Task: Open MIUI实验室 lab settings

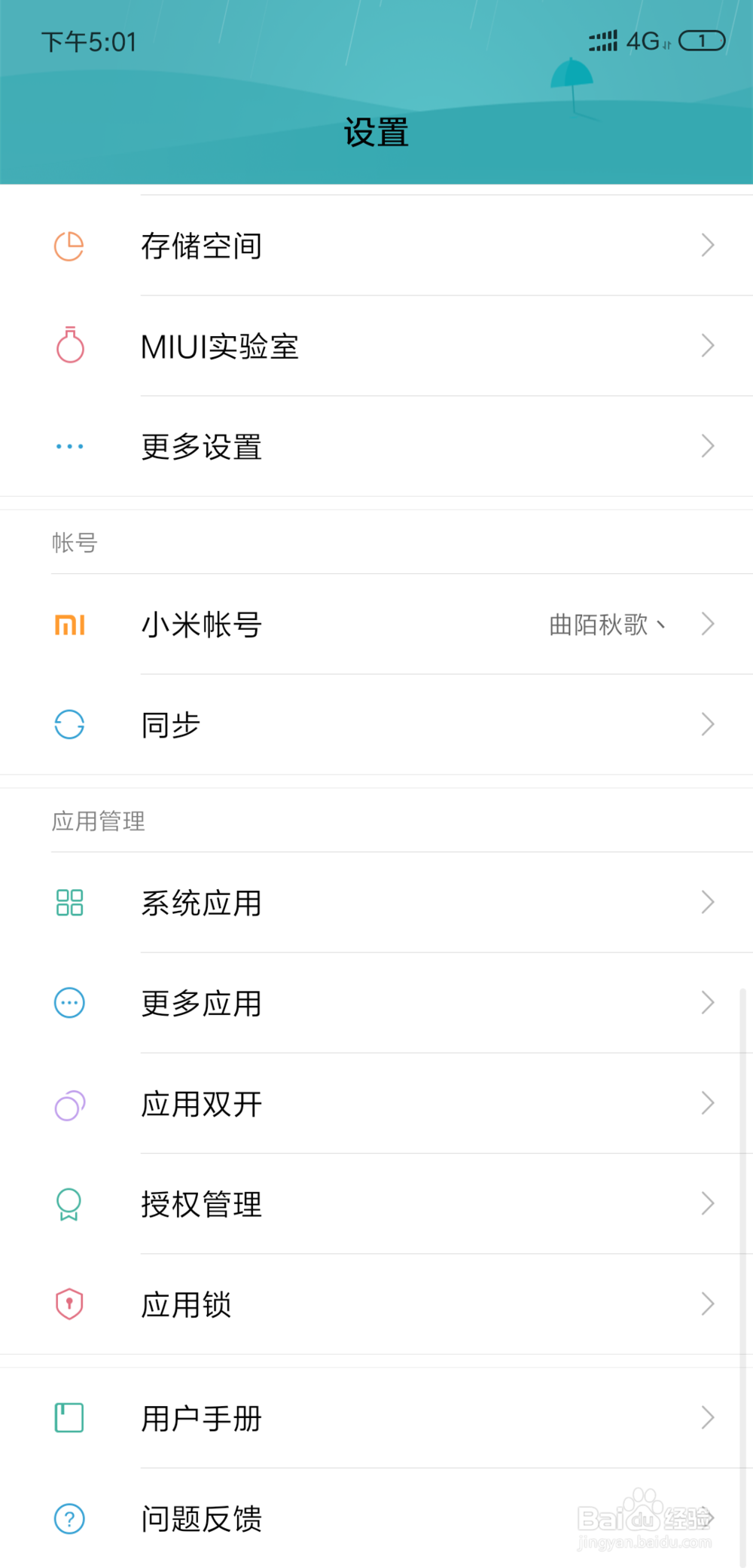Action: click(376, 347)
